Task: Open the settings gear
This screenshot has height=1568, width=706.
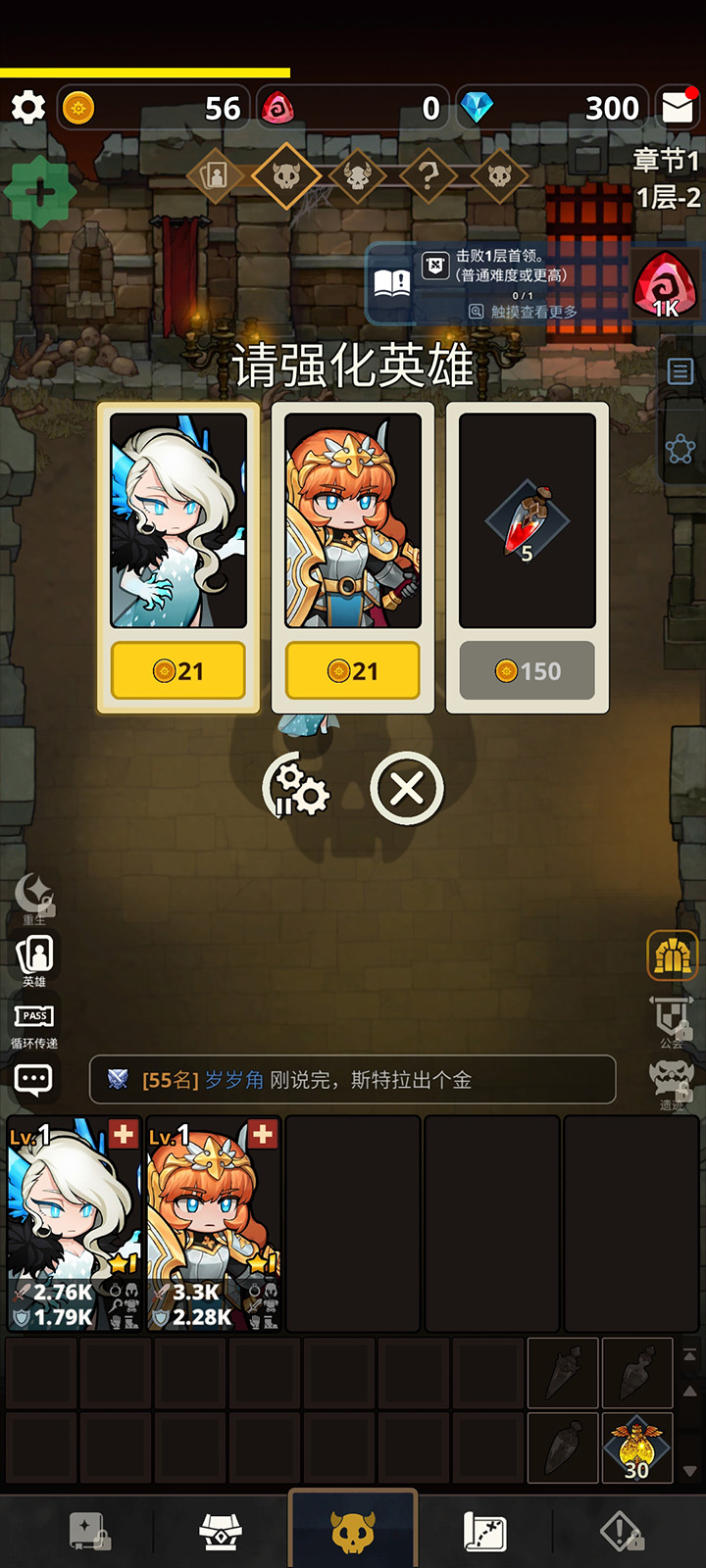Action: (x=28, y=107)
